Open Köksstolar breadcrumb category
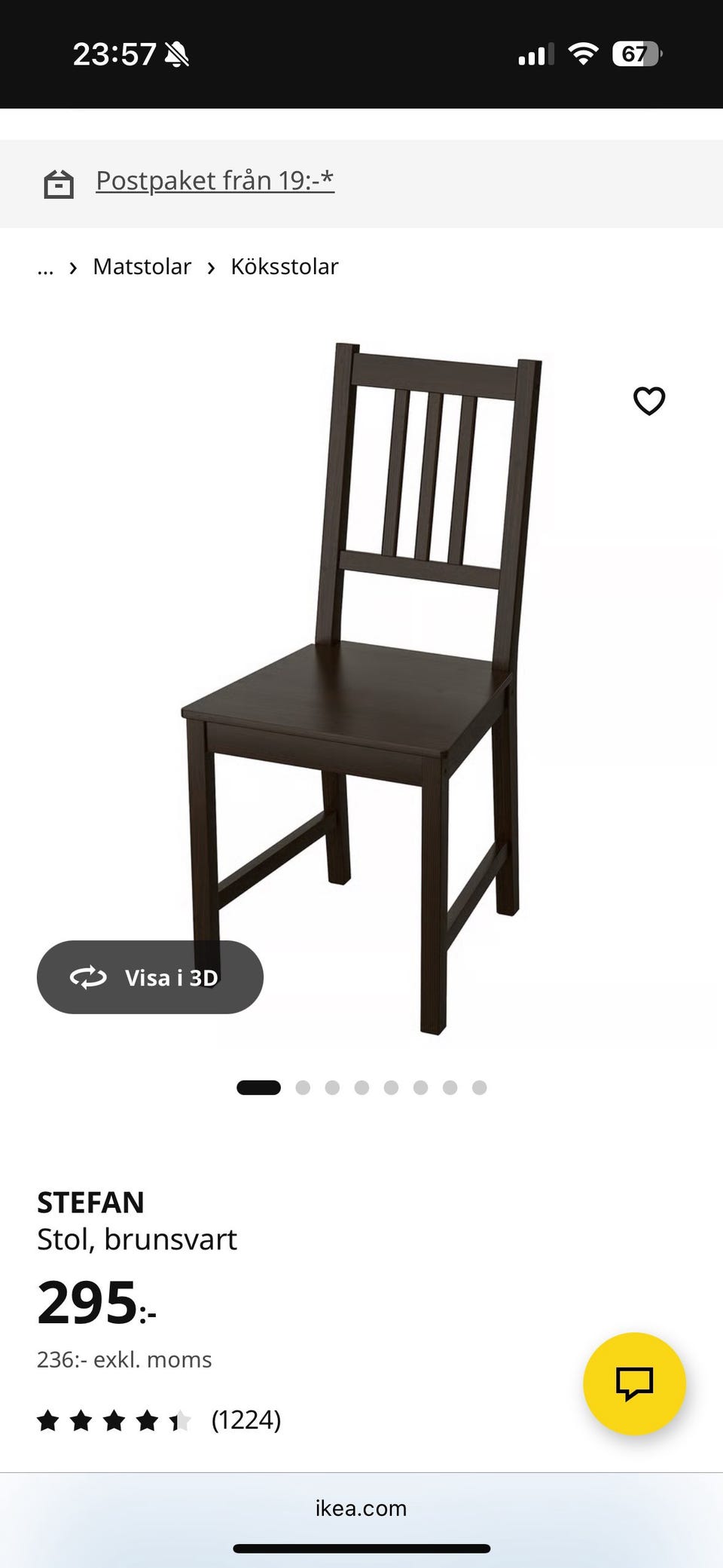723x1568 pixels. pyautogui.click(x=284, y=267)
